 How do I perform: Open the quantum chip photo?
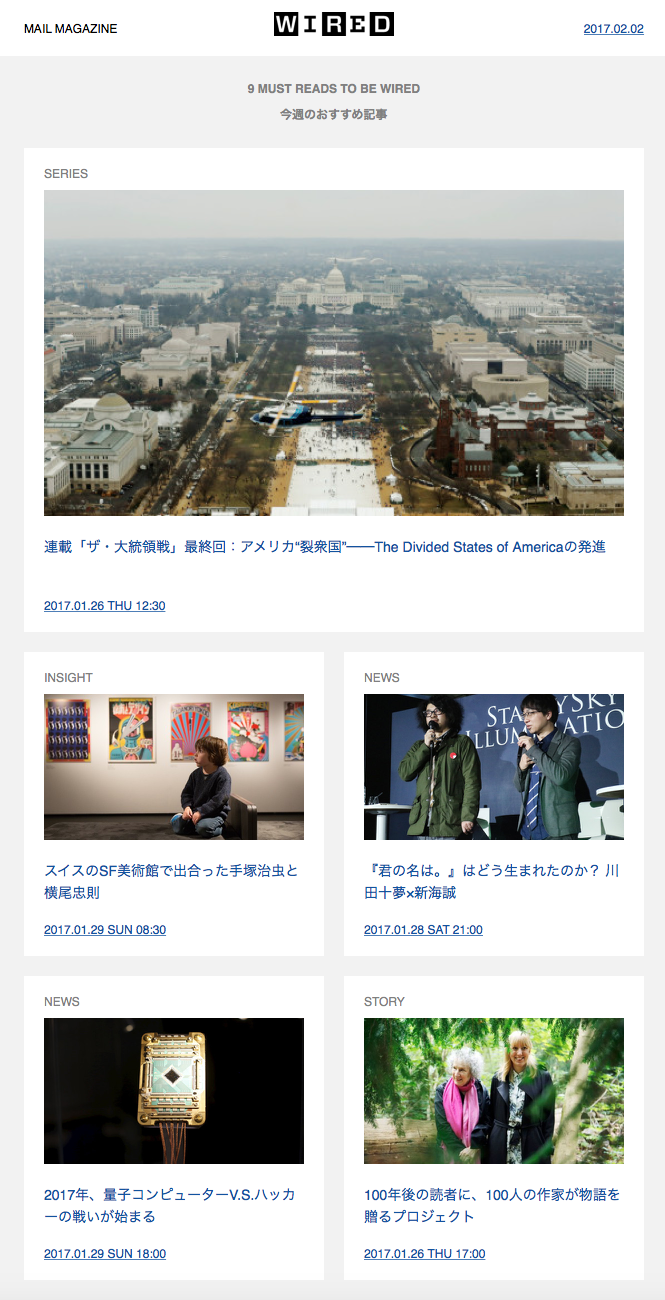point(174,1091)
